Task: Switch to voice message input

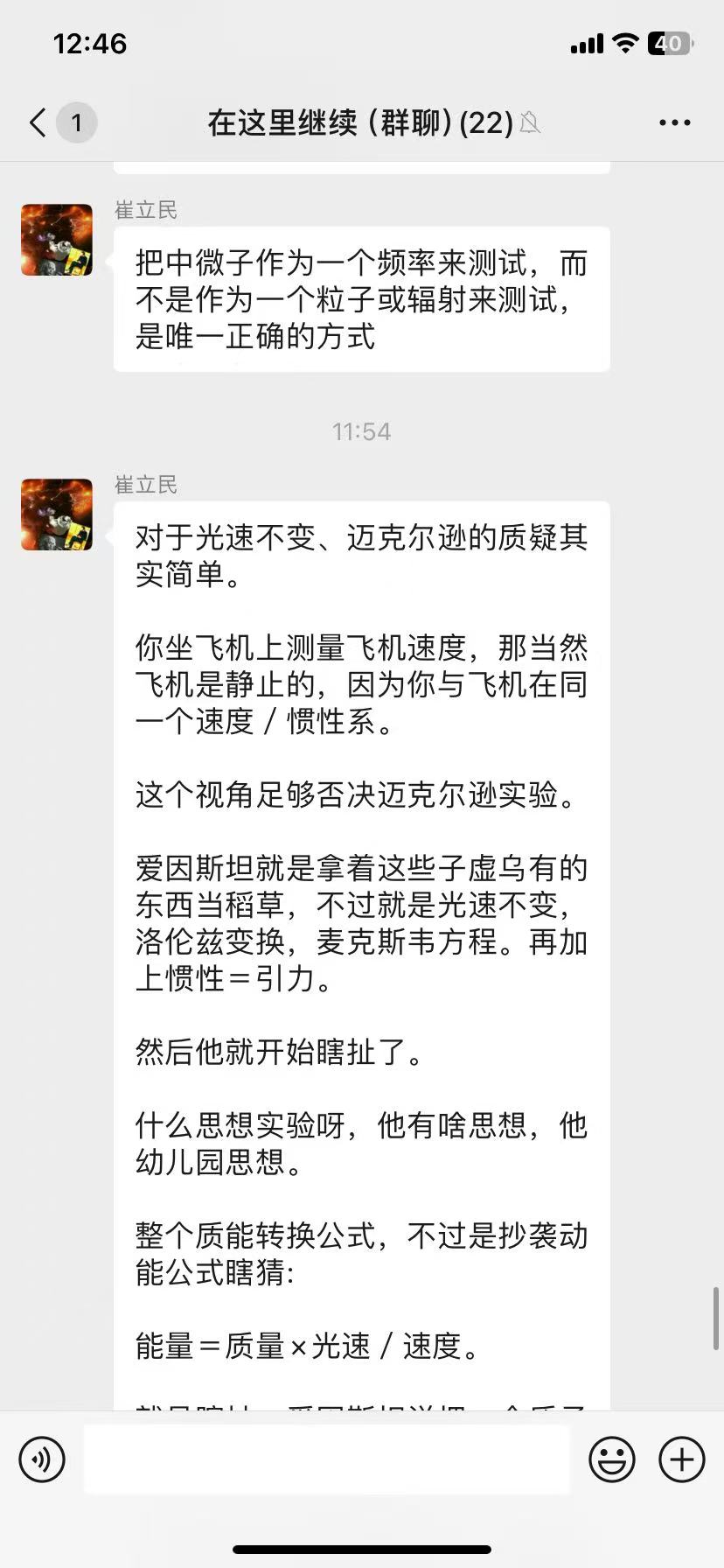Action: (42, 1459)
